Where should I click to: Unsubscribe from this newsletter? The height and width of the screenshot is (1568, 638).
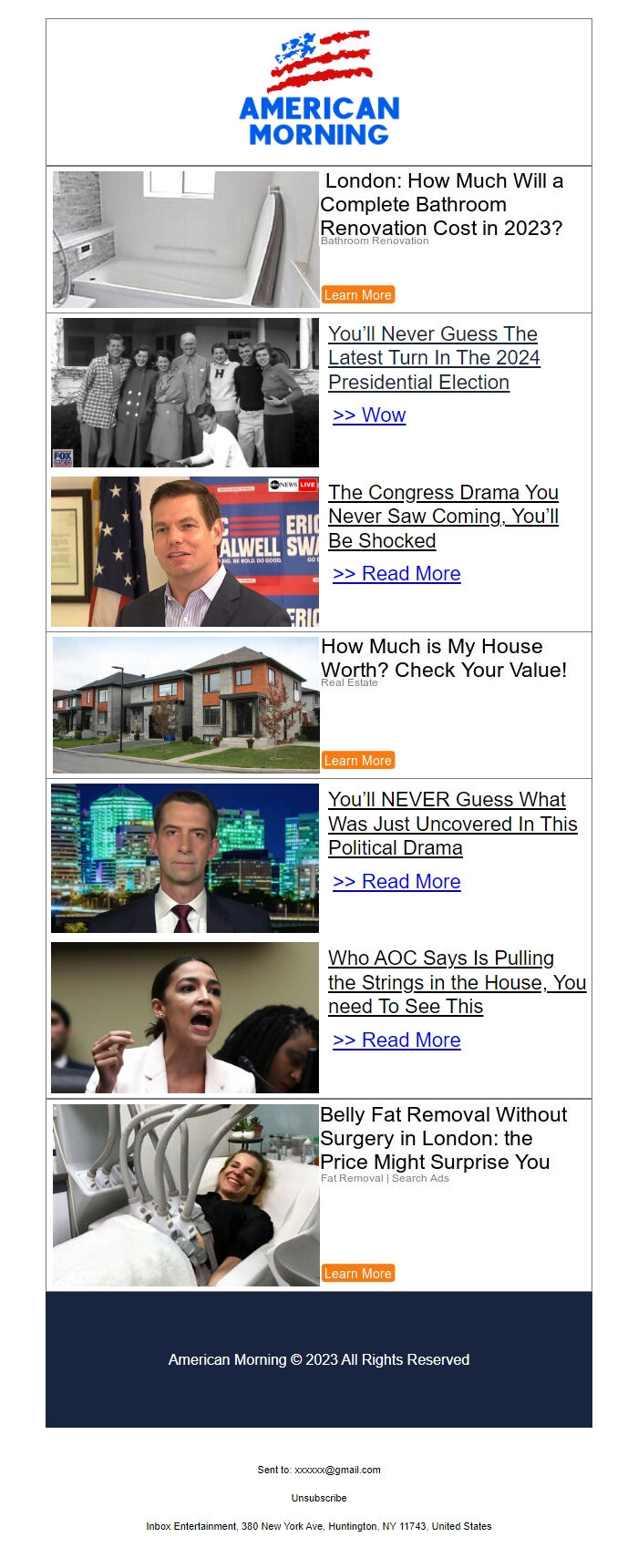point(319,1498)
